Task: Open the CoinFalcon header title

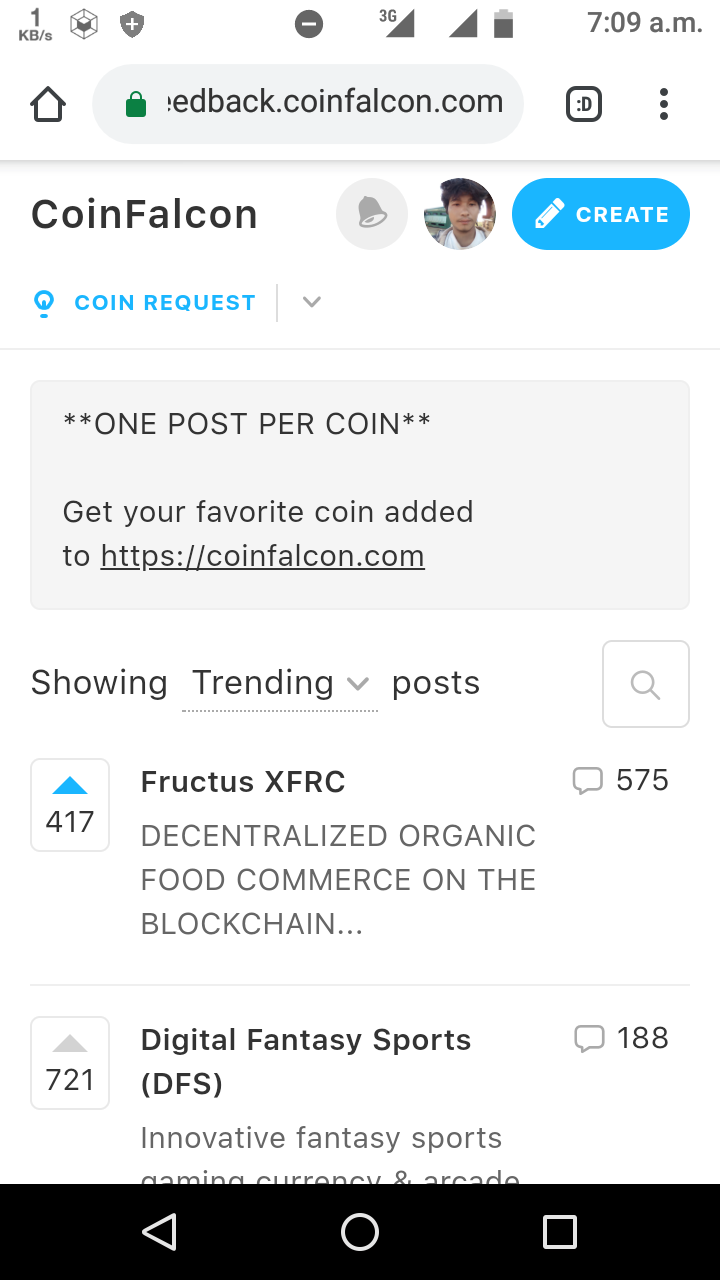Action: (145, 215)
